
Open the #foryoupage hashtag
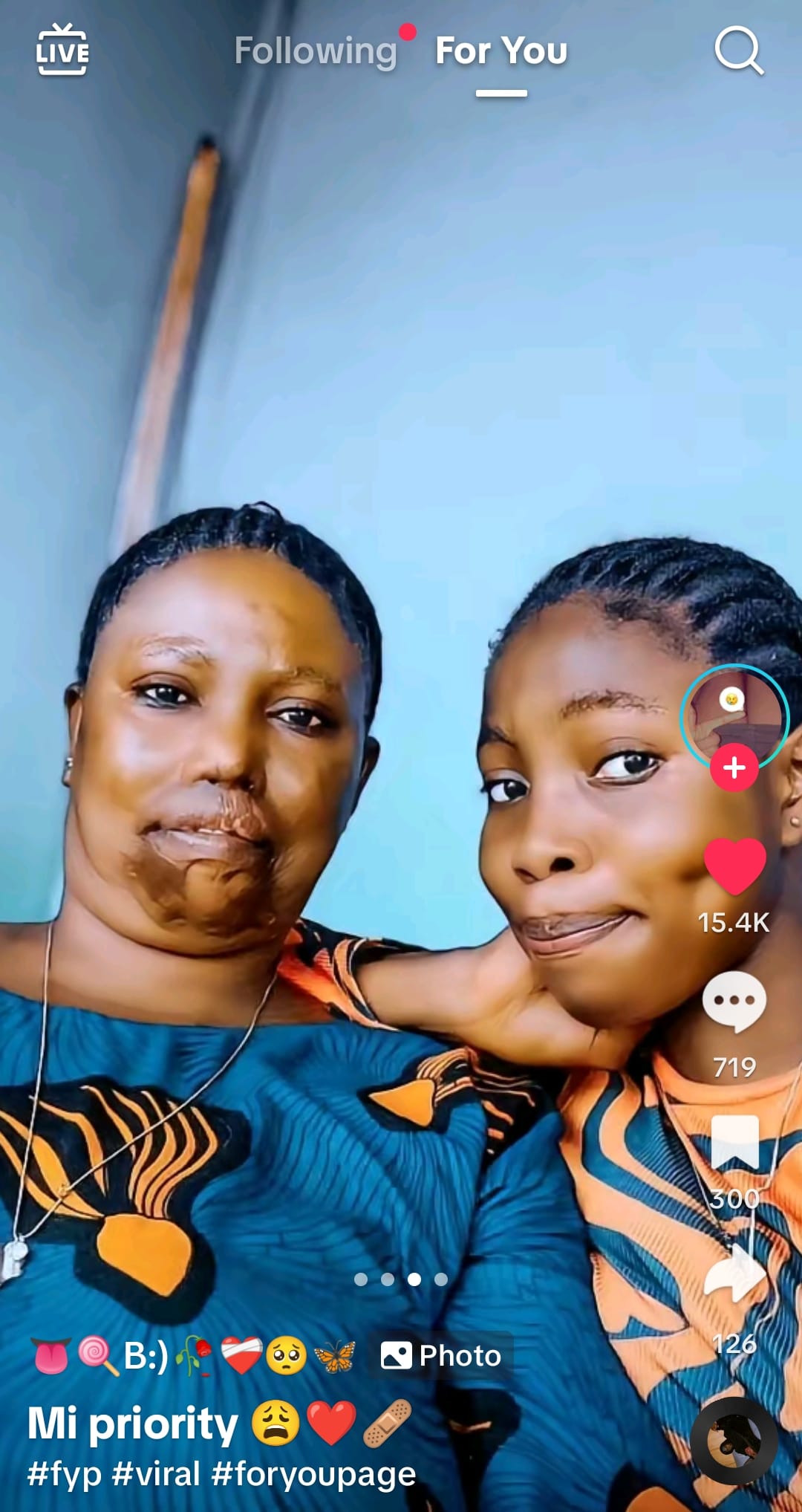coord(313,1475)
